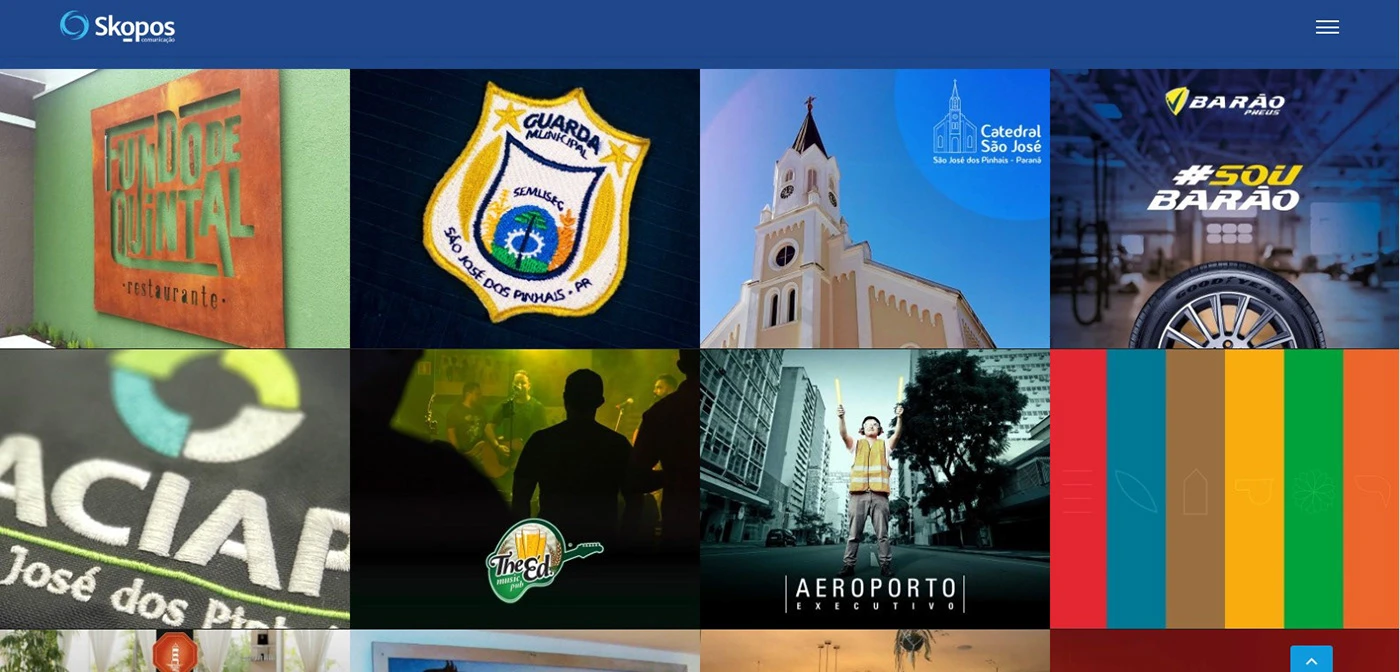Open the Aeroporto Executivo project
Viewport: 1400px width, 672px height.
(875, 488)
